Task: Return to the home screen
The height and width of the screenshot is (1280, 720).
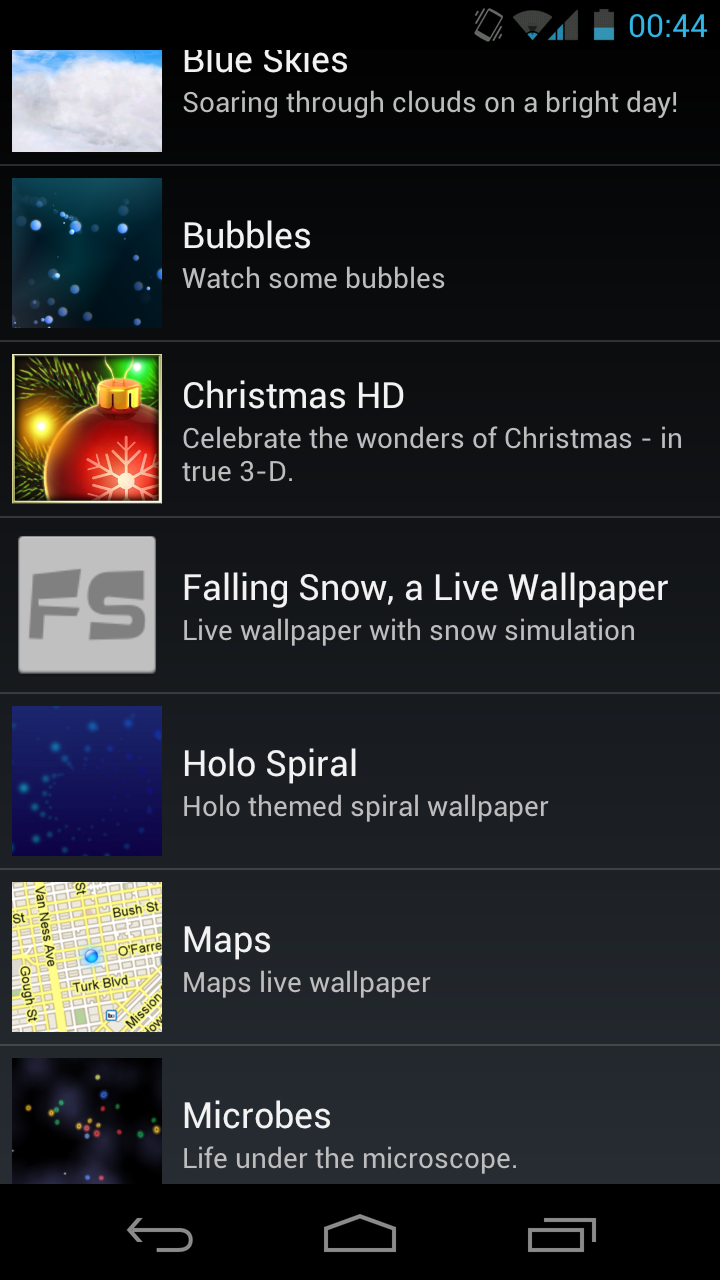Action: pos(360,1234)
